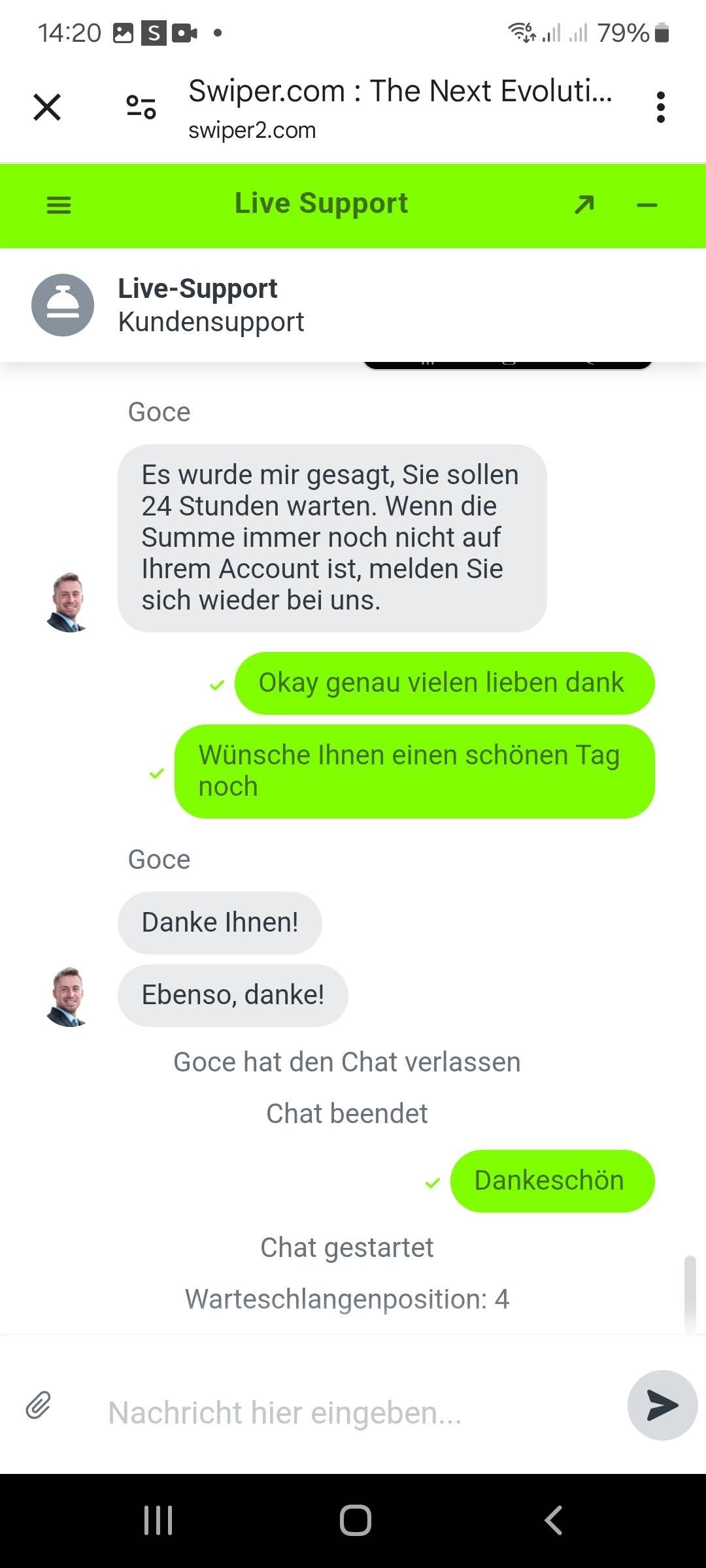Open recent apps from the navigation bar
Image resolution: width=706 pixels, height=1568 pixels.
[158, 1520]
